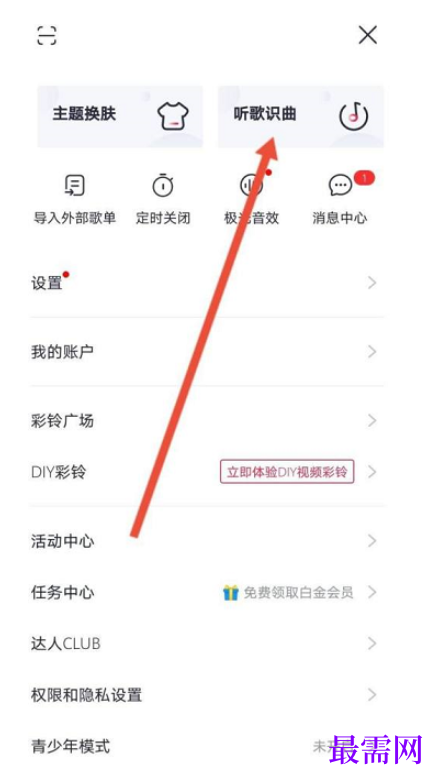The height and width of the screenshot is (781, 441).
Task: Open 听歌识曲 song recognition
Action: click(300, 116)
